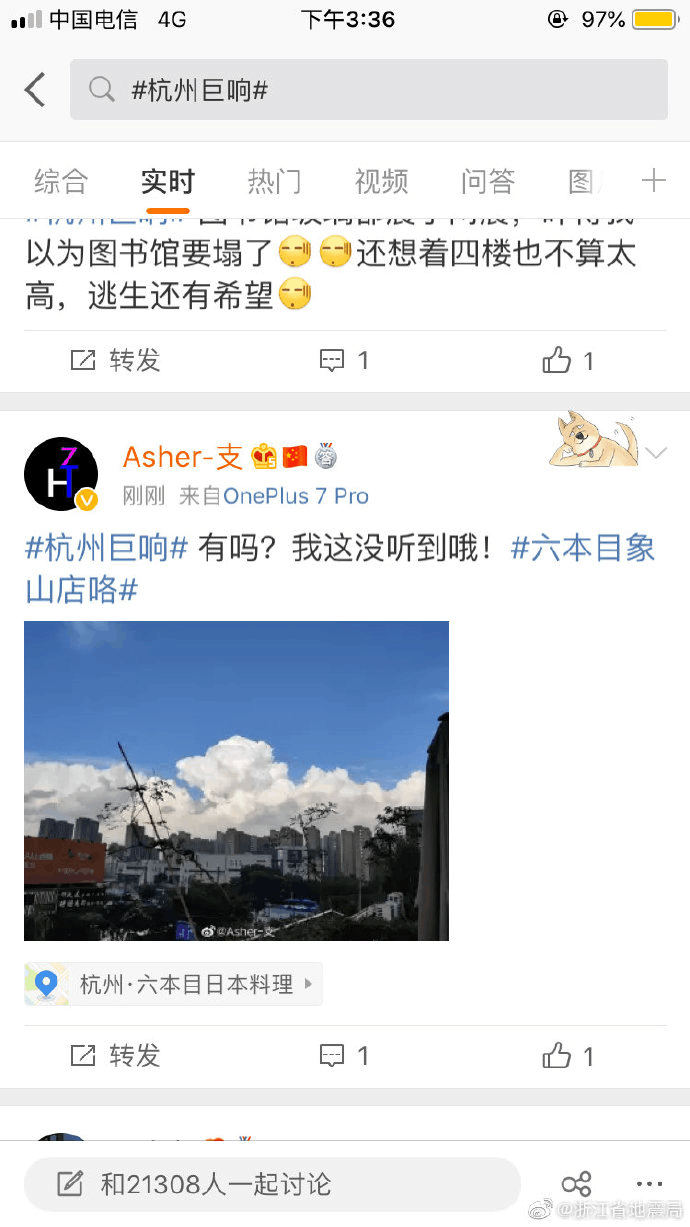The width and height of the screenshot is (690, 1227).
Task: Switch to the 综合 tab
Action: [61, 181]
